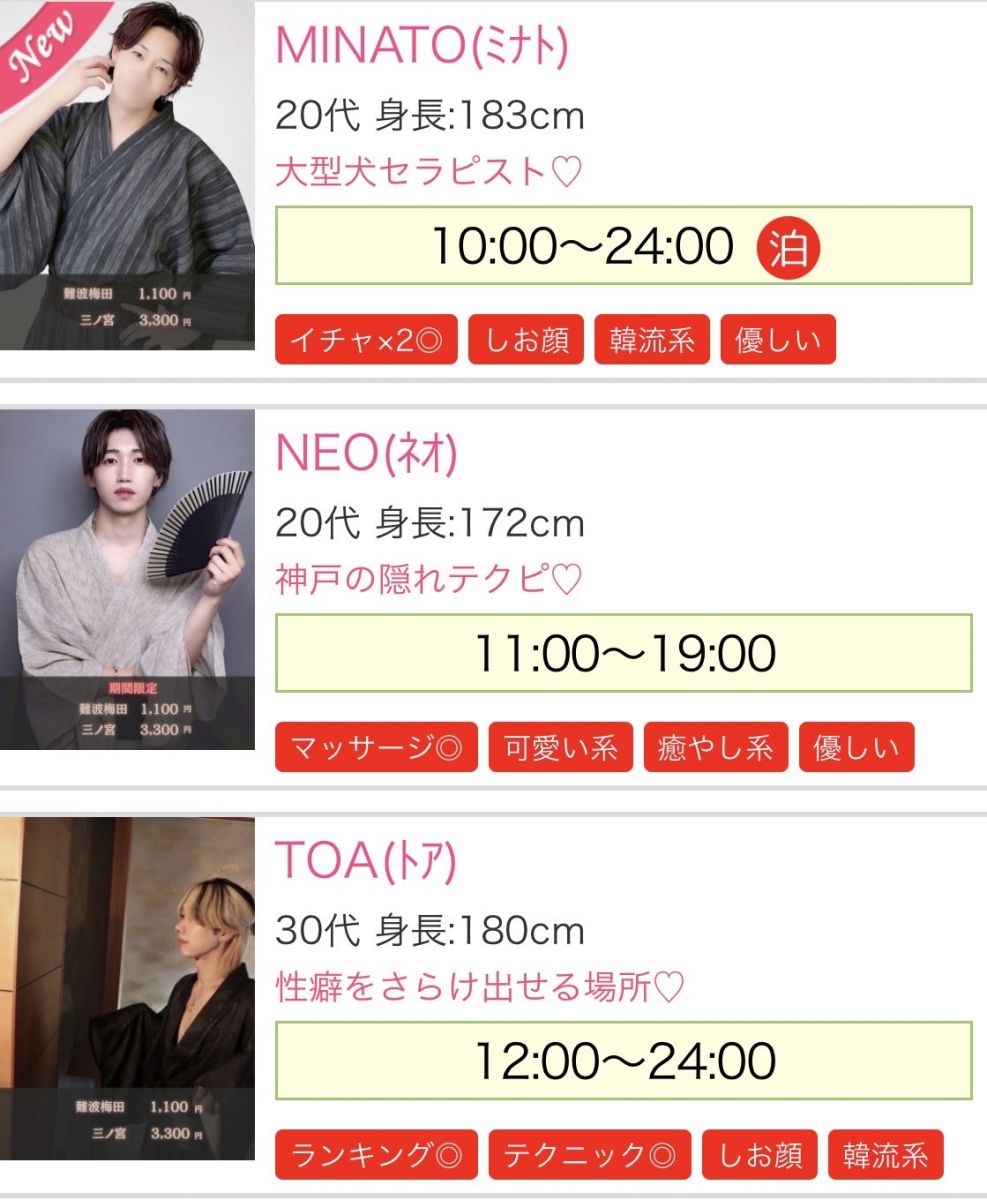Viewport: 987px width, 1200px height.
Task: Select NEO's 11:00〜19:00 schedule slot
Action: click(x=623, y=654)
